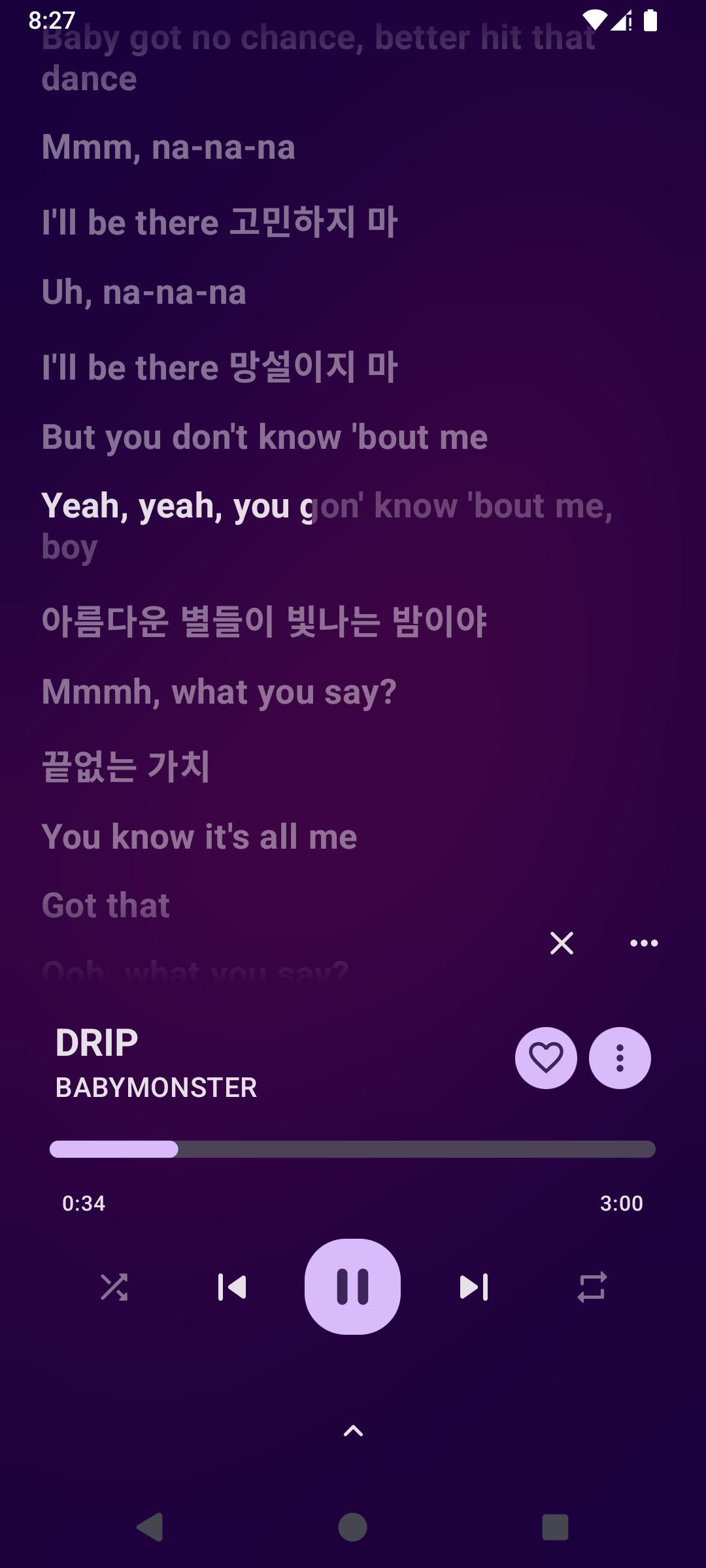This screenshot has height=1568, width=706.
Task: Tap the playback progress bar
Action: tap(352, 1149)
